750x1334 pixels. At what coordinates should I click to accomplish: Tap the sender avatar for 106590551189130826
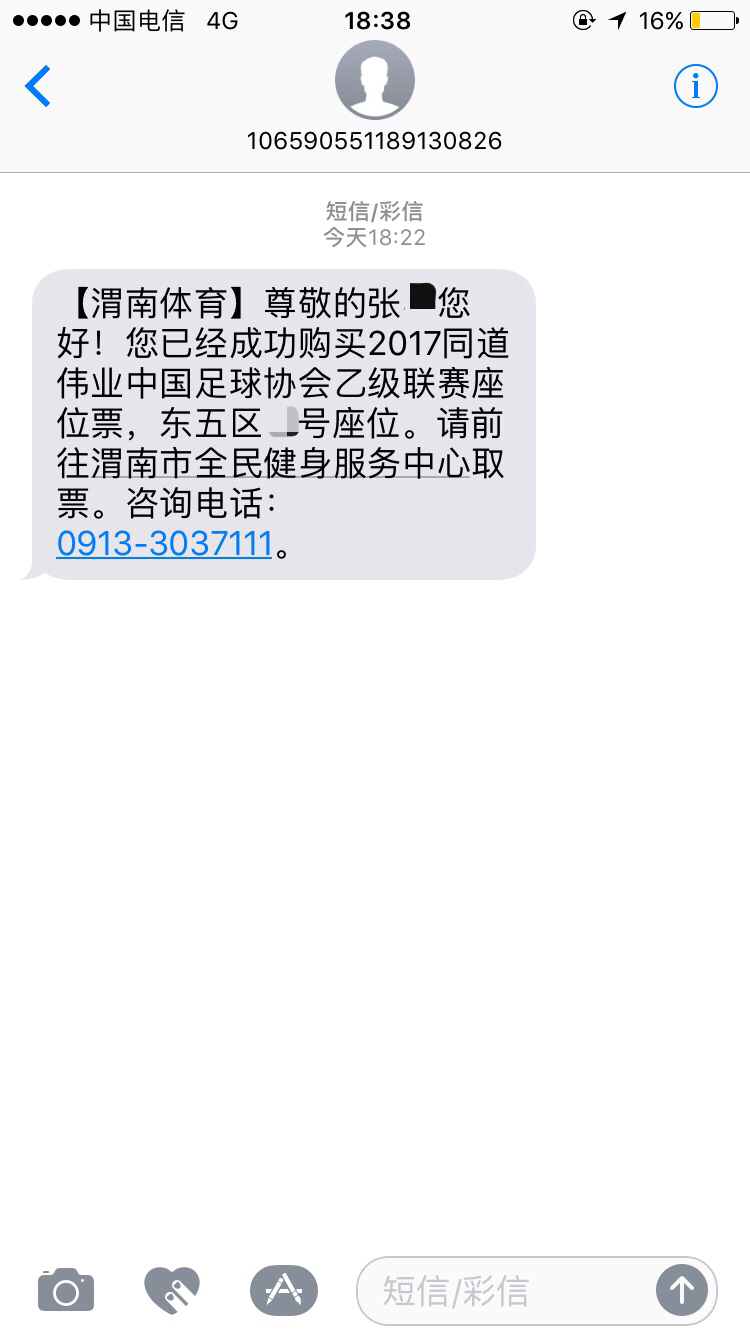click(x=374, y=80)
